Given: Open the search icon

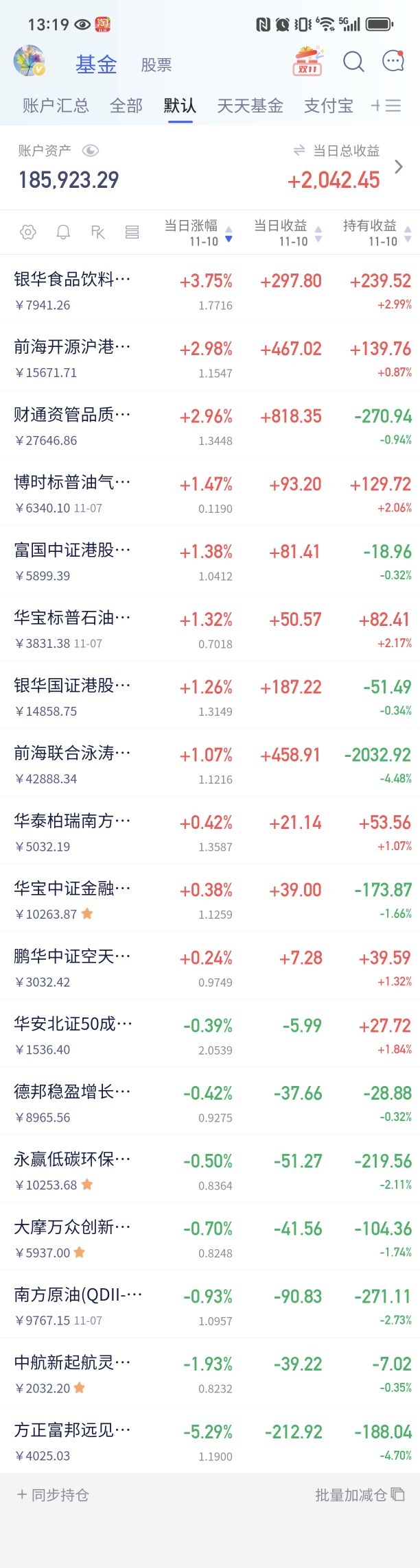Looking at the screenshot, I should [x=353, y=62].
